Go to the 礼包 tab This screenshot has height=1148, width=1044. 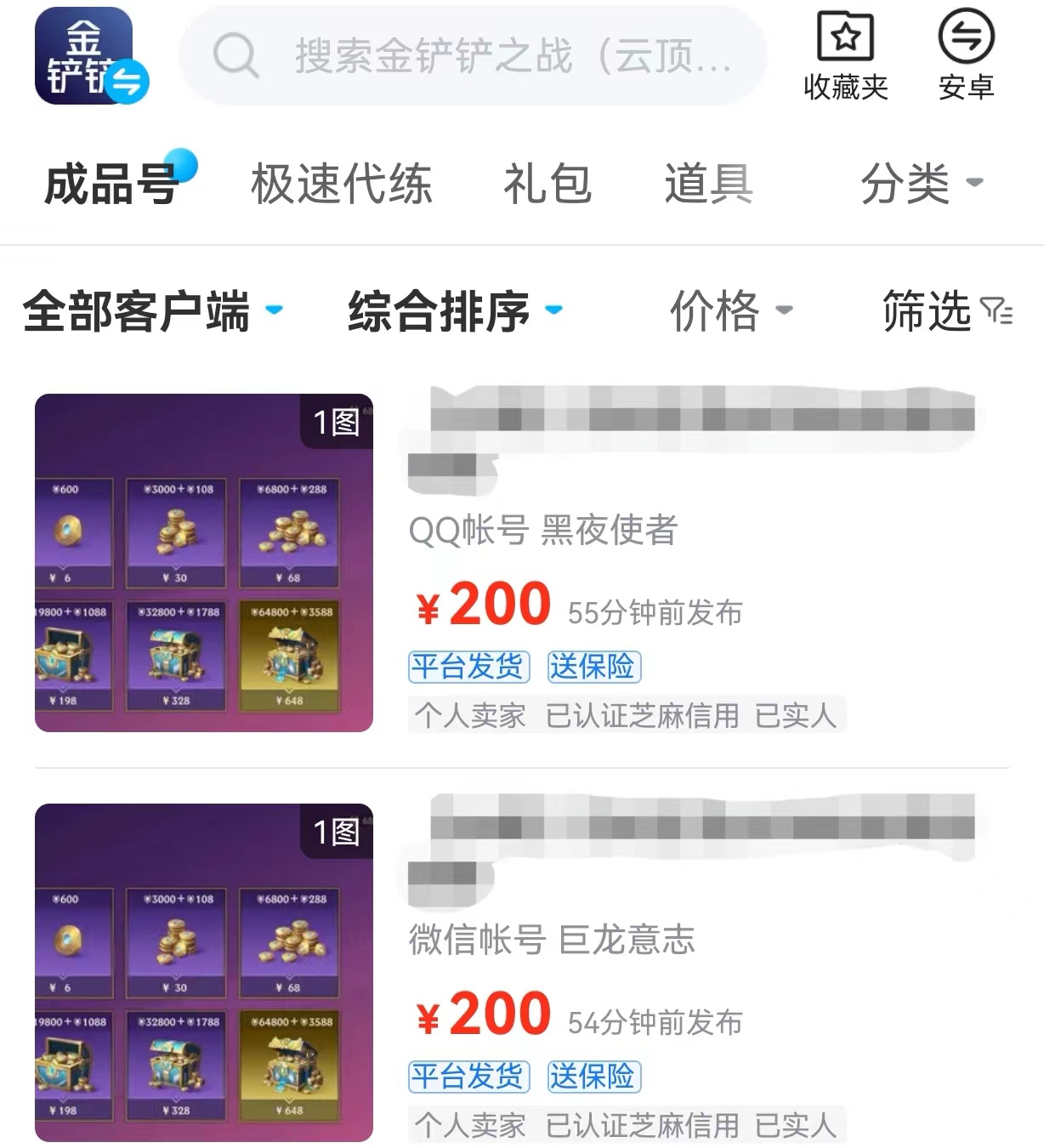tap(547, 184)
